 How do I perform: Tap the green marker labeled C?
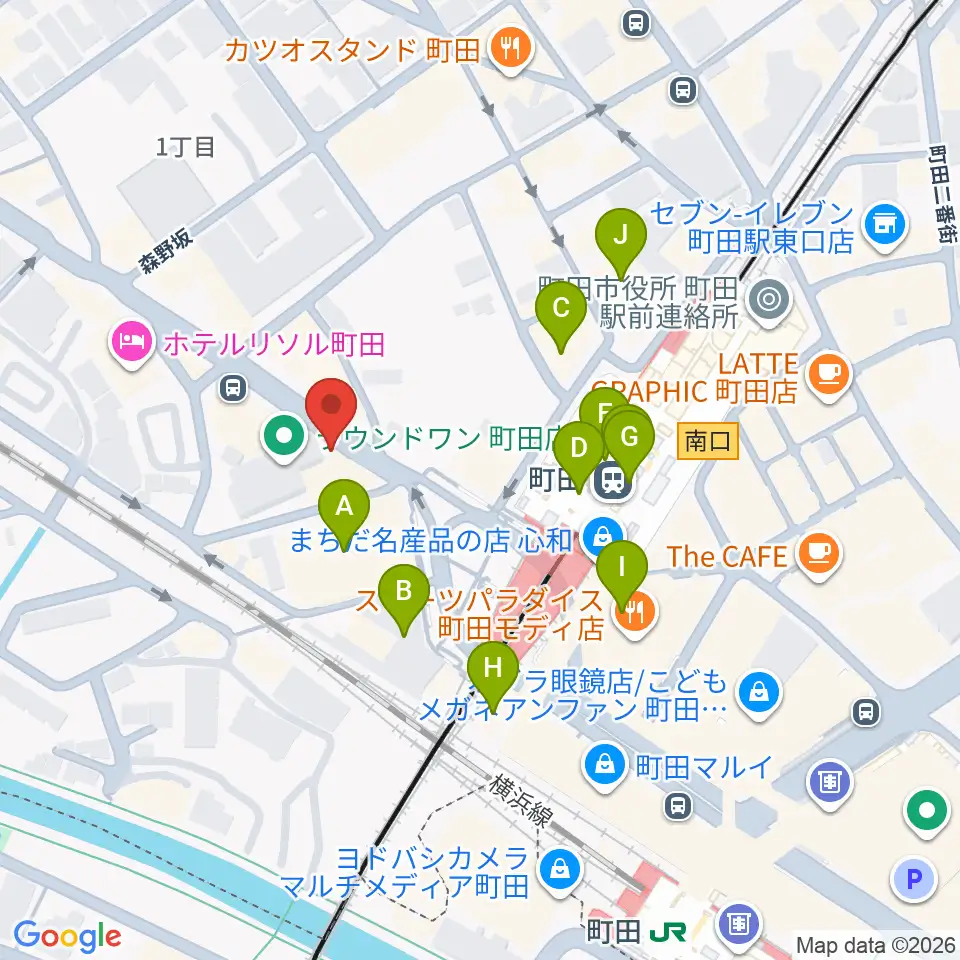561,317
